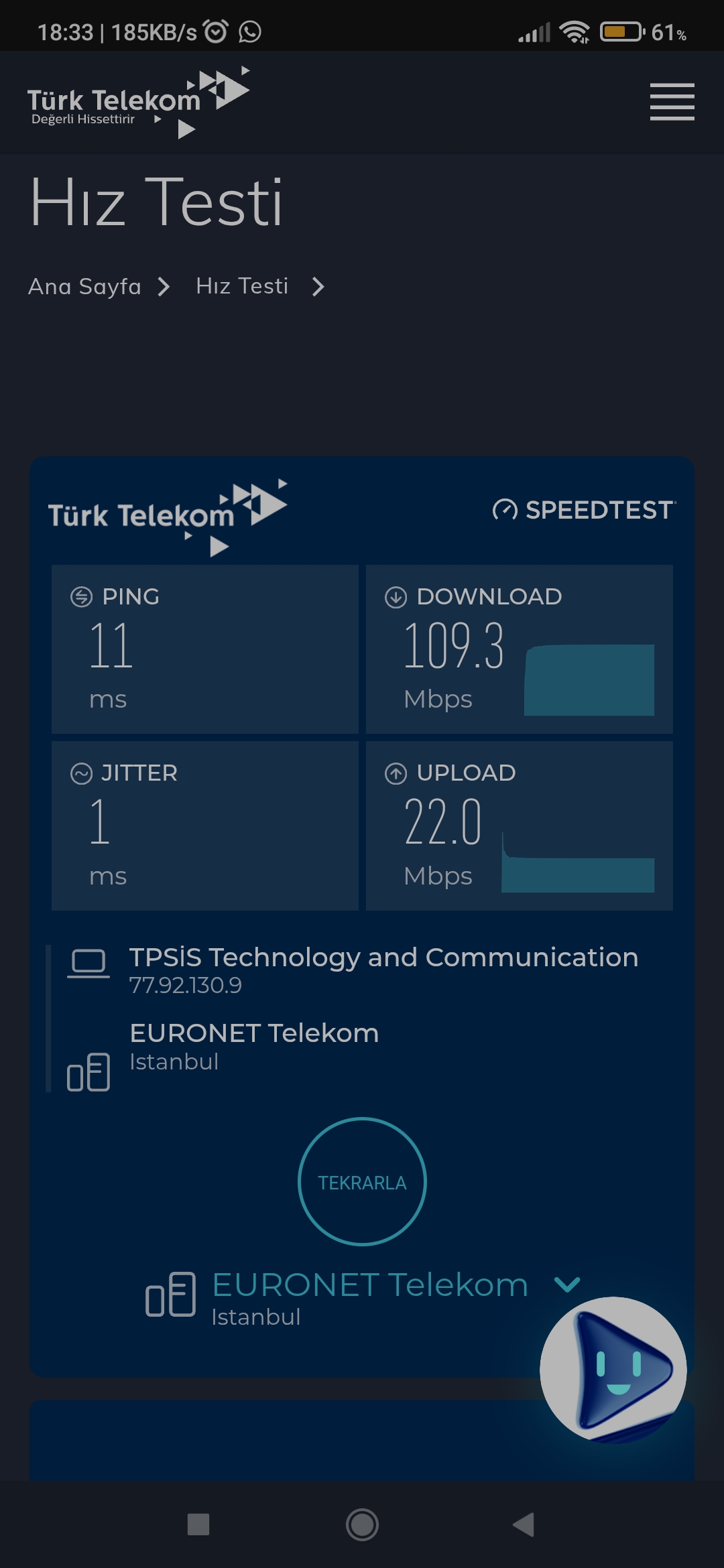Image resolution: width=724 pixels, height=1568 pixels.
Task: Go back with the system back button
Action: [524, 1524]
